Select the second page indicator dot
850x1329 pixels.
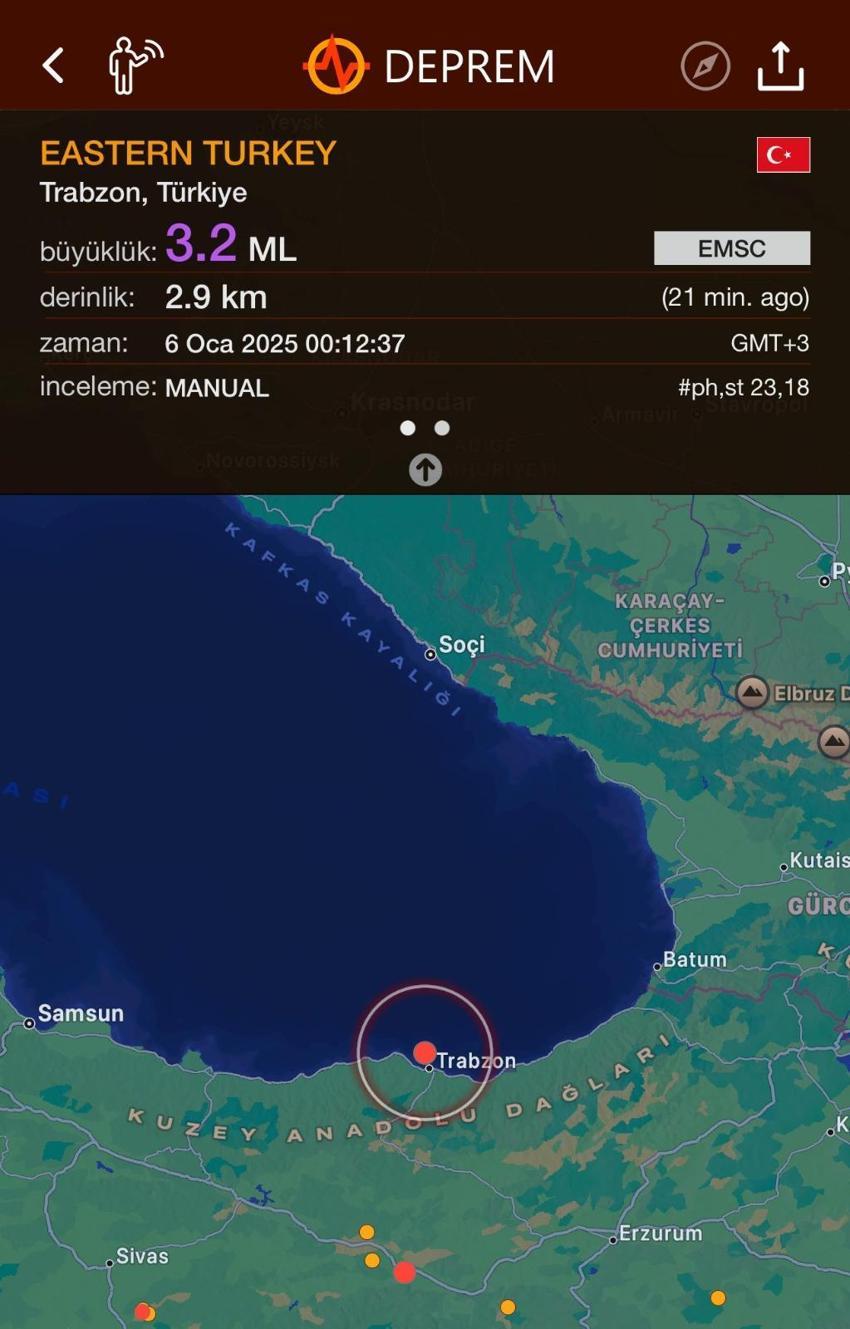[441, 427]
